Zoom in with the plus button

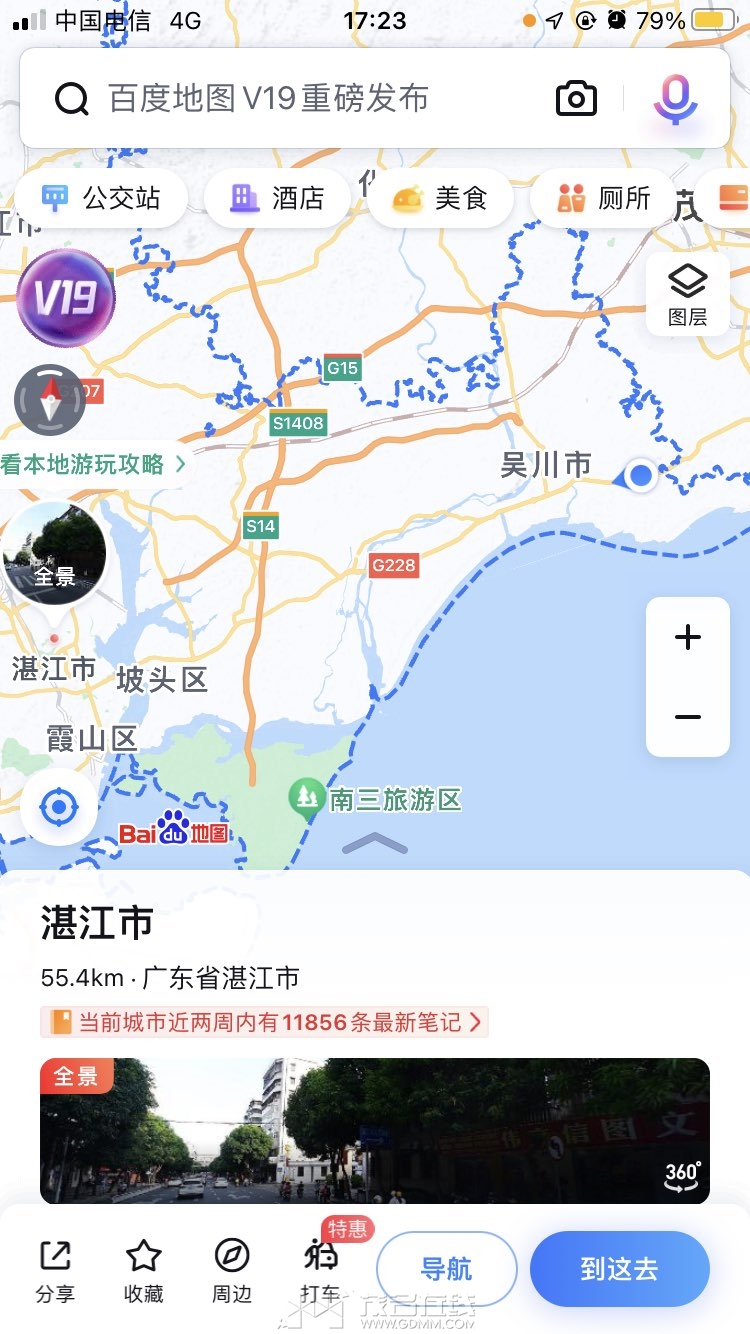click(688, 638)
